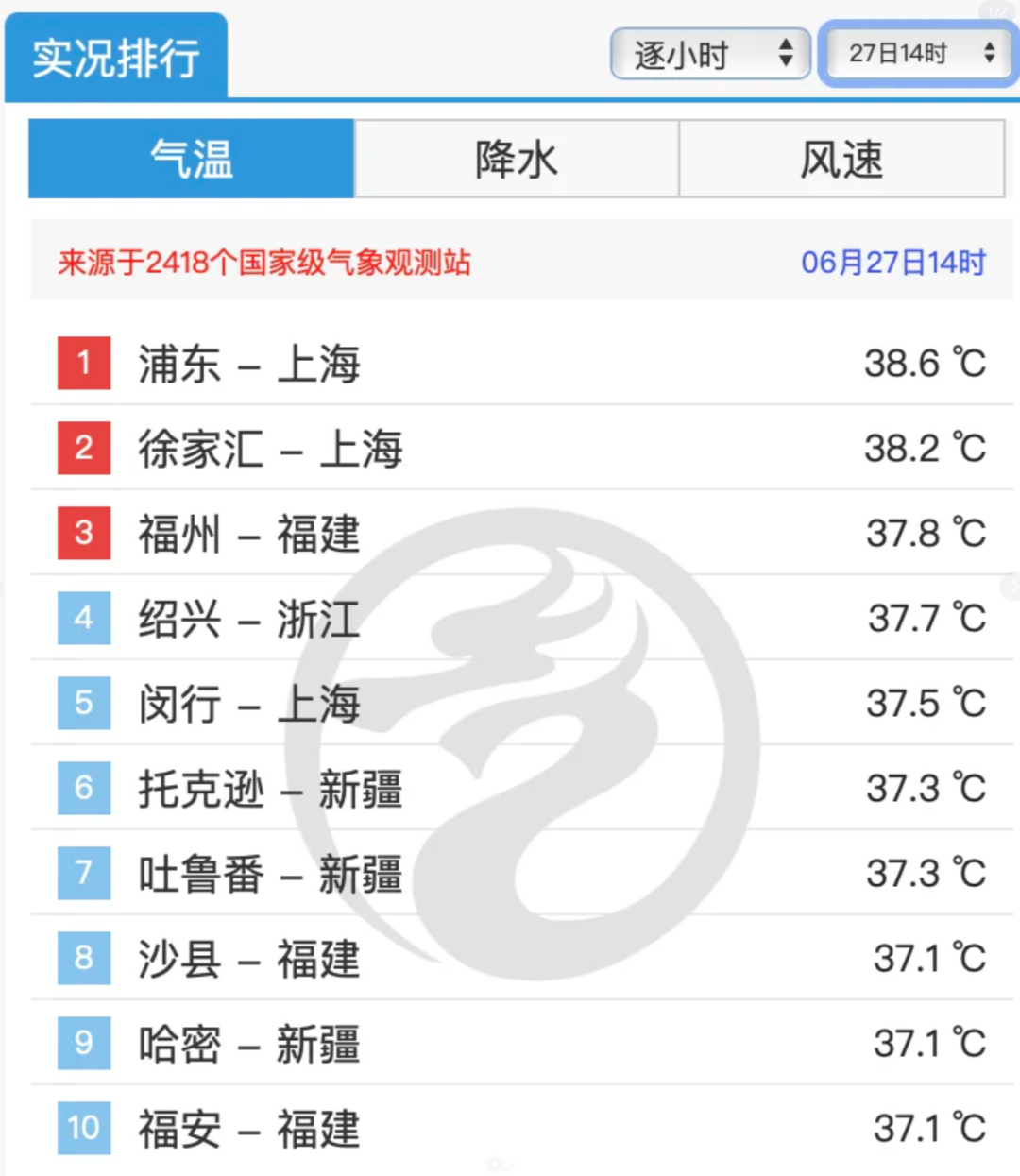Image resolution: width=1020 pixels, height=1176 pixels.
Task: Open the 27日14时 time dropdown
Action: [x=918, y=54]
